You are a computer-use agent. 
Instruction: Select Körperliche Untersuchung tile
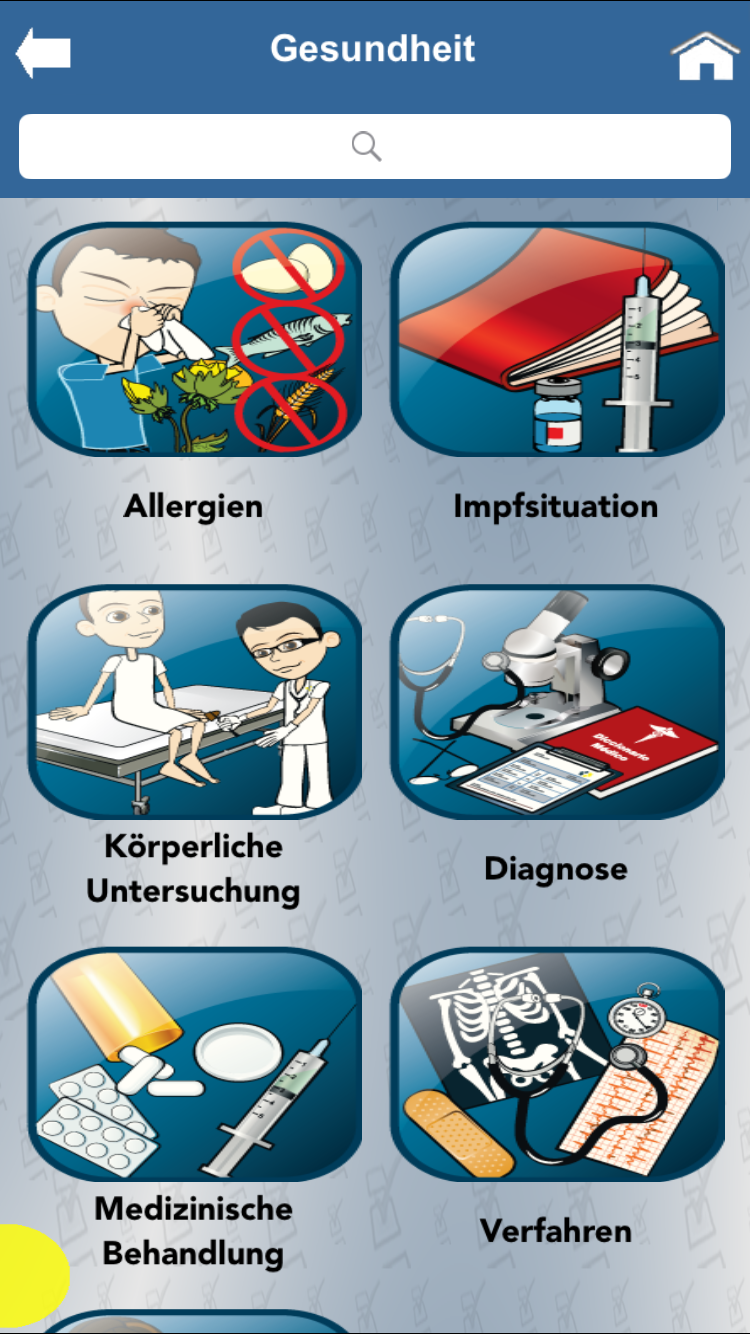(x=194, y=702)
